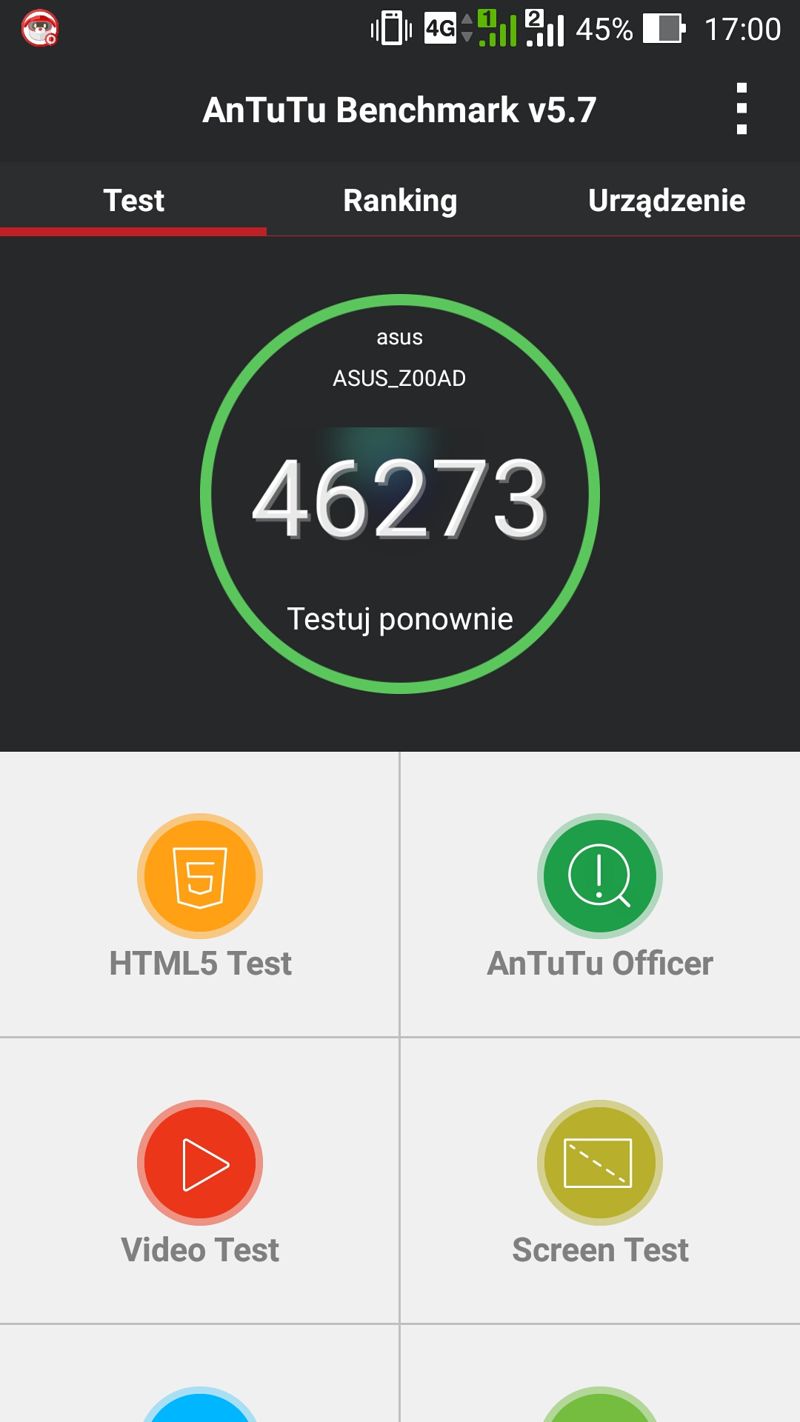Start the Video Test

(200, 1181)
